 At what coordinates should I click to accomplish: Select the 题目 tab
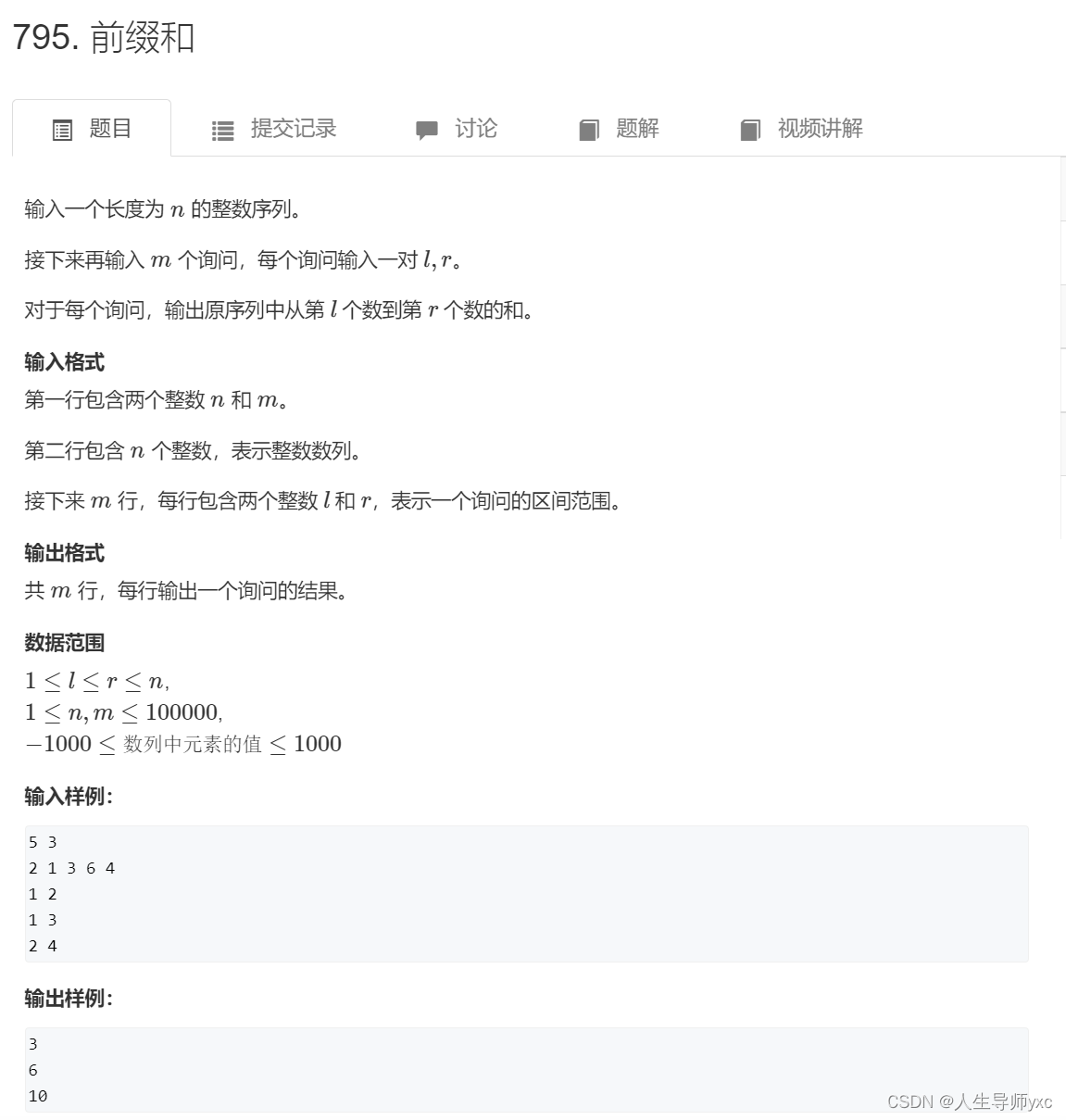pyautogui.click(x=92, y=129)
